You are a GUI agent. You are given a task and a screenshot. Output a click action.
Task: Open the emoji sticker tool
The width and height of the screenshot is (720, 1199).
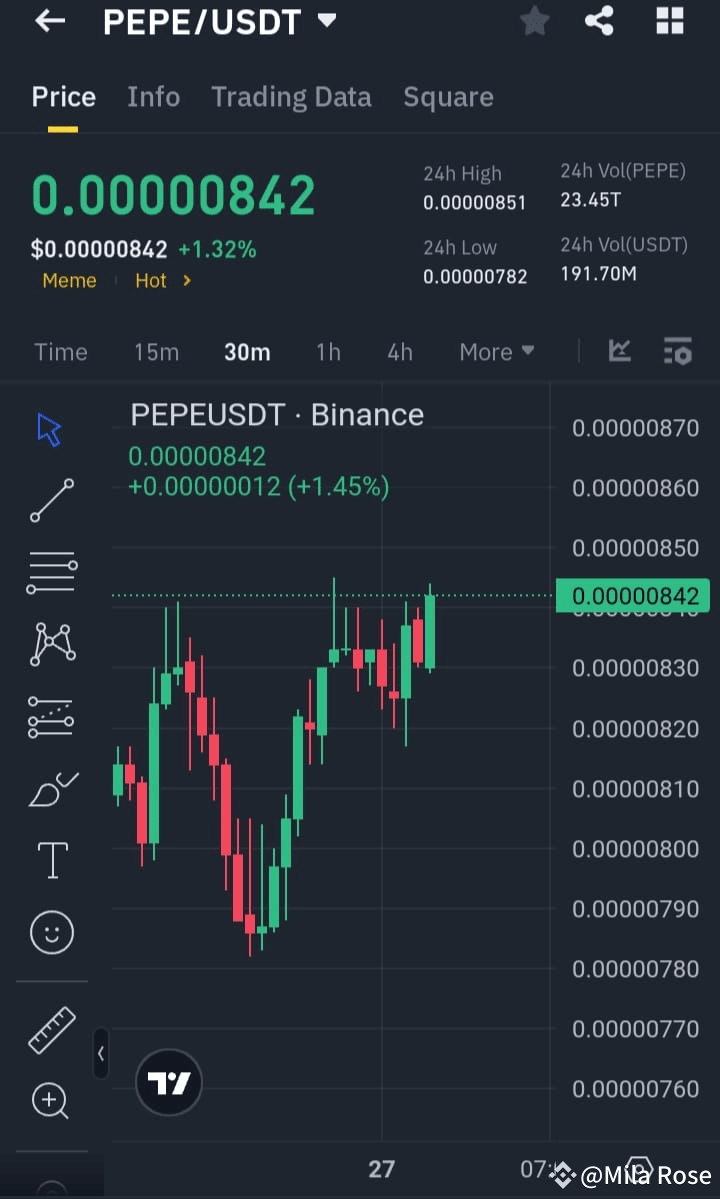[51, 931]
